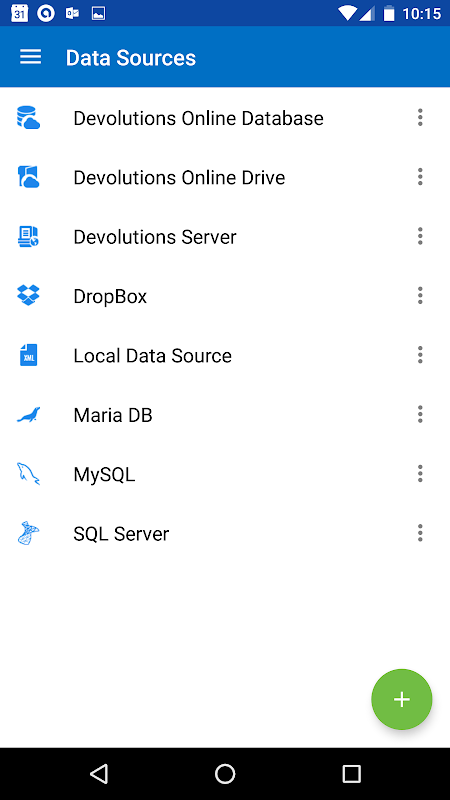Open overflow menu for Maria DB
Image resolution: width=450 pixels, height=800 pixels.
pos(420,415)
